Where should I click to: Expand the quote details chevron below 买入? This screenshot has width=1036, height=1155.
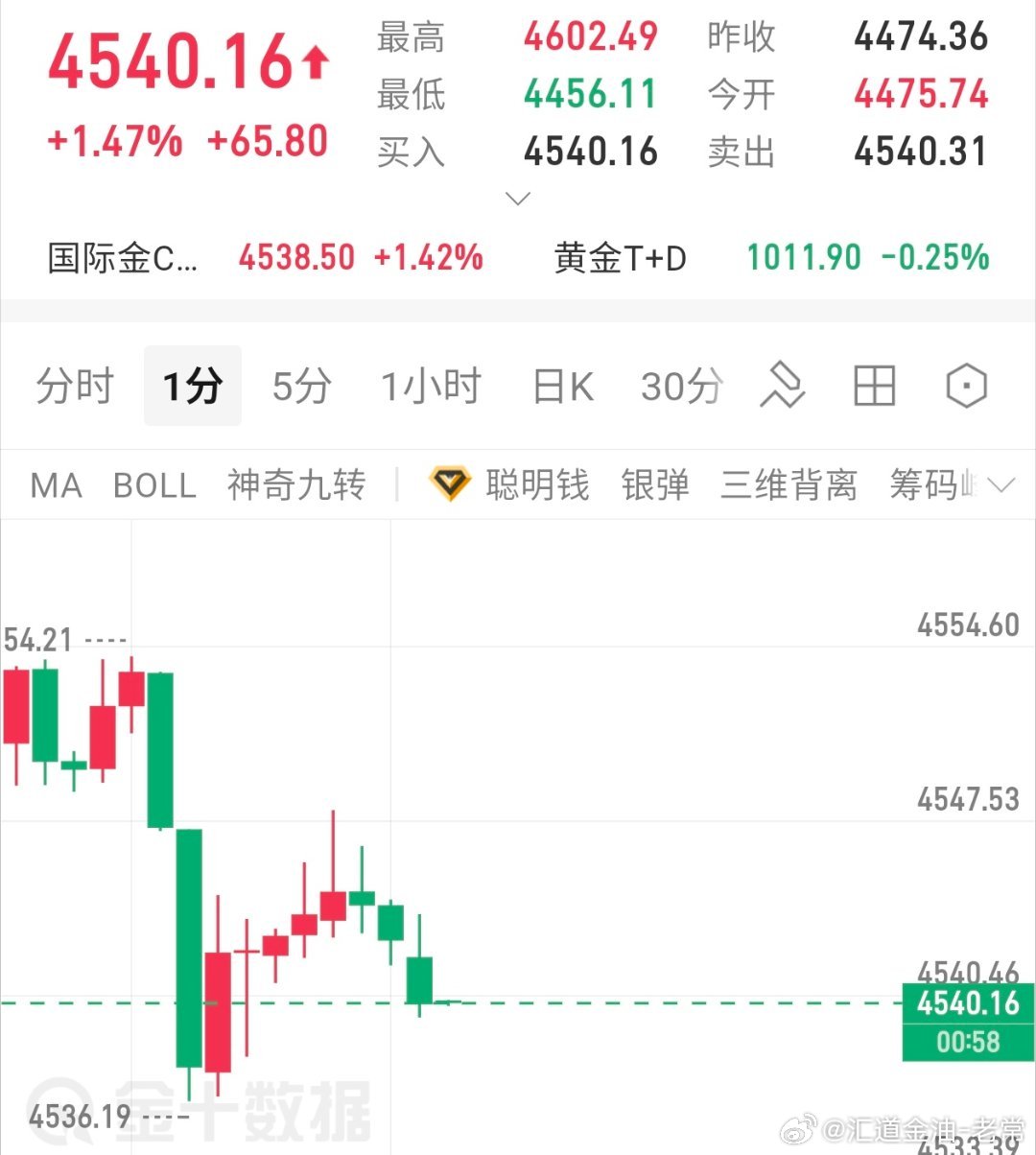tap(518, 198)
